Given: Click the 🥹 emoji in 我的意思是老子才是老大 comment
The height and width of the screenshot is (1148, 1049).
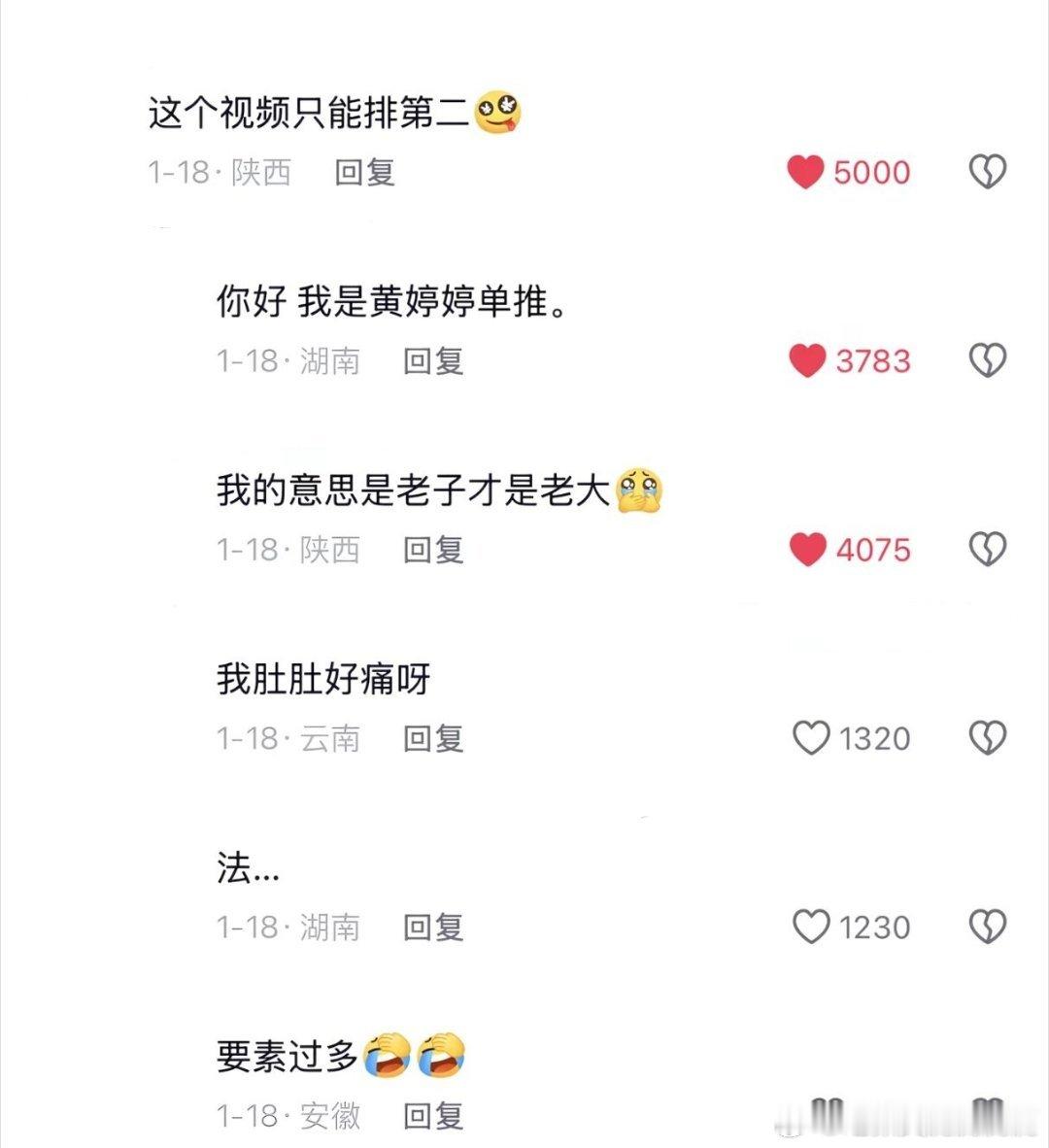Looking at the screenshot, I should click(x=640, y=491).
